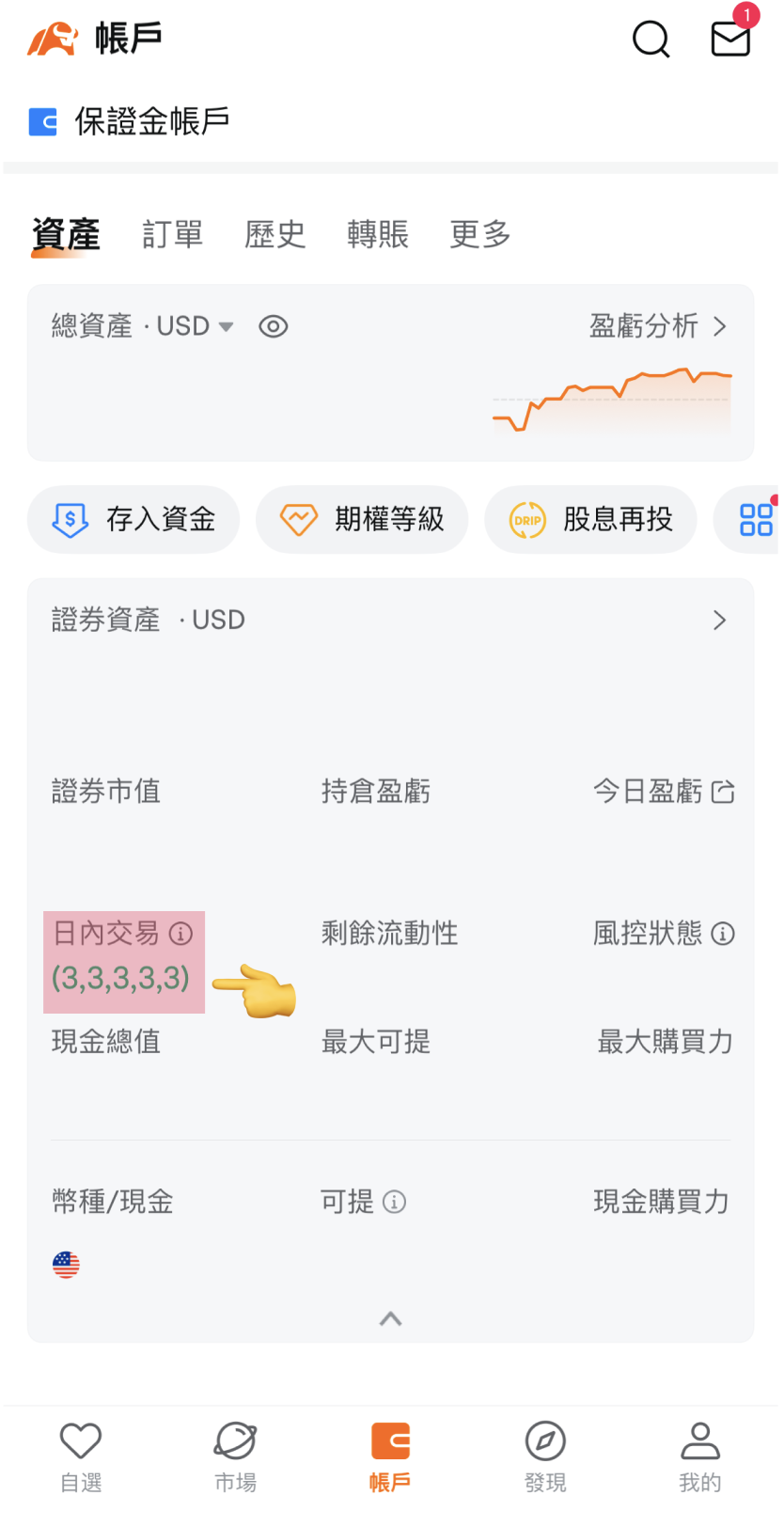Screen dimensions: 784x1527
Task: Switch to the 歷史 tab
Action: point(275,234)
